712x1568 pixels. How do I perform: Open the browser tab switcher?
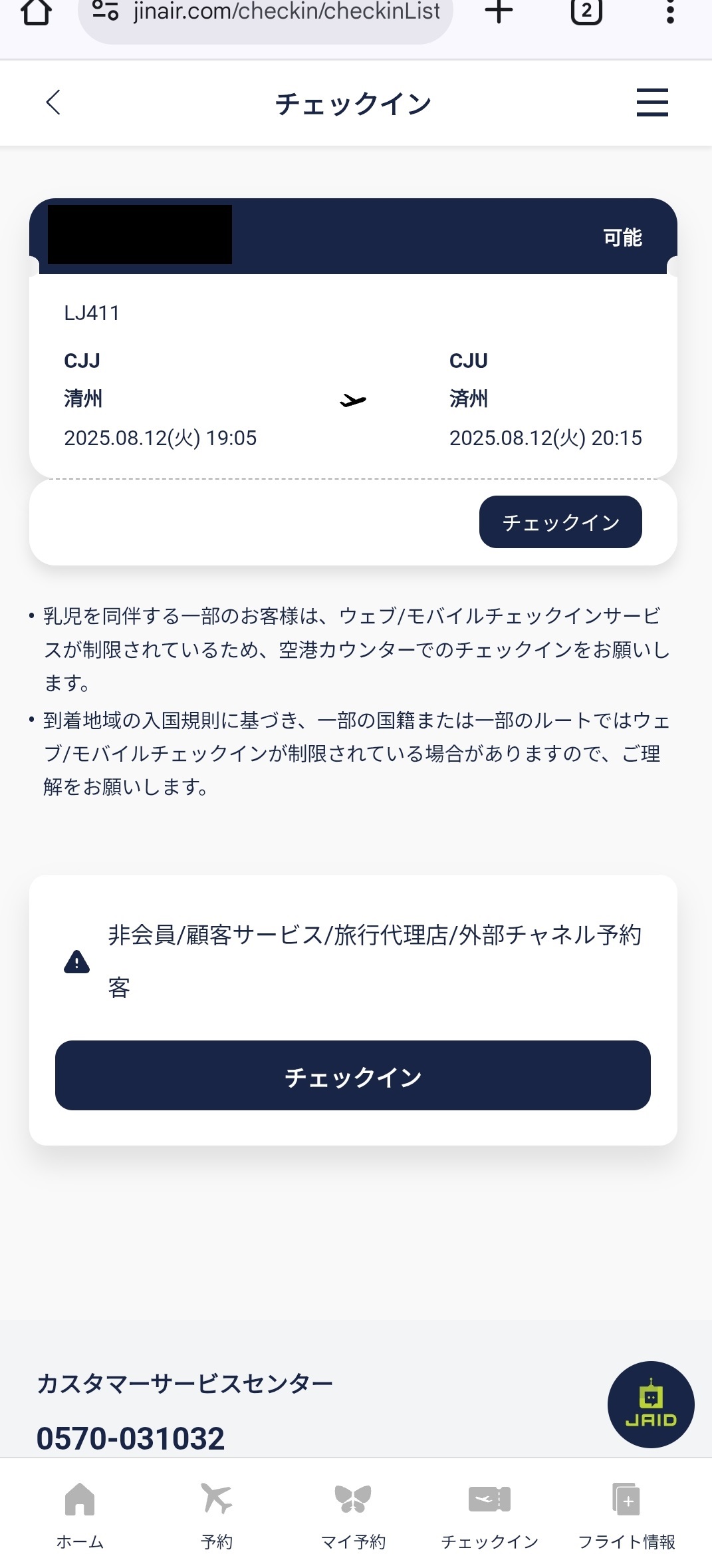pyautogui.click(x=586, y=12)
